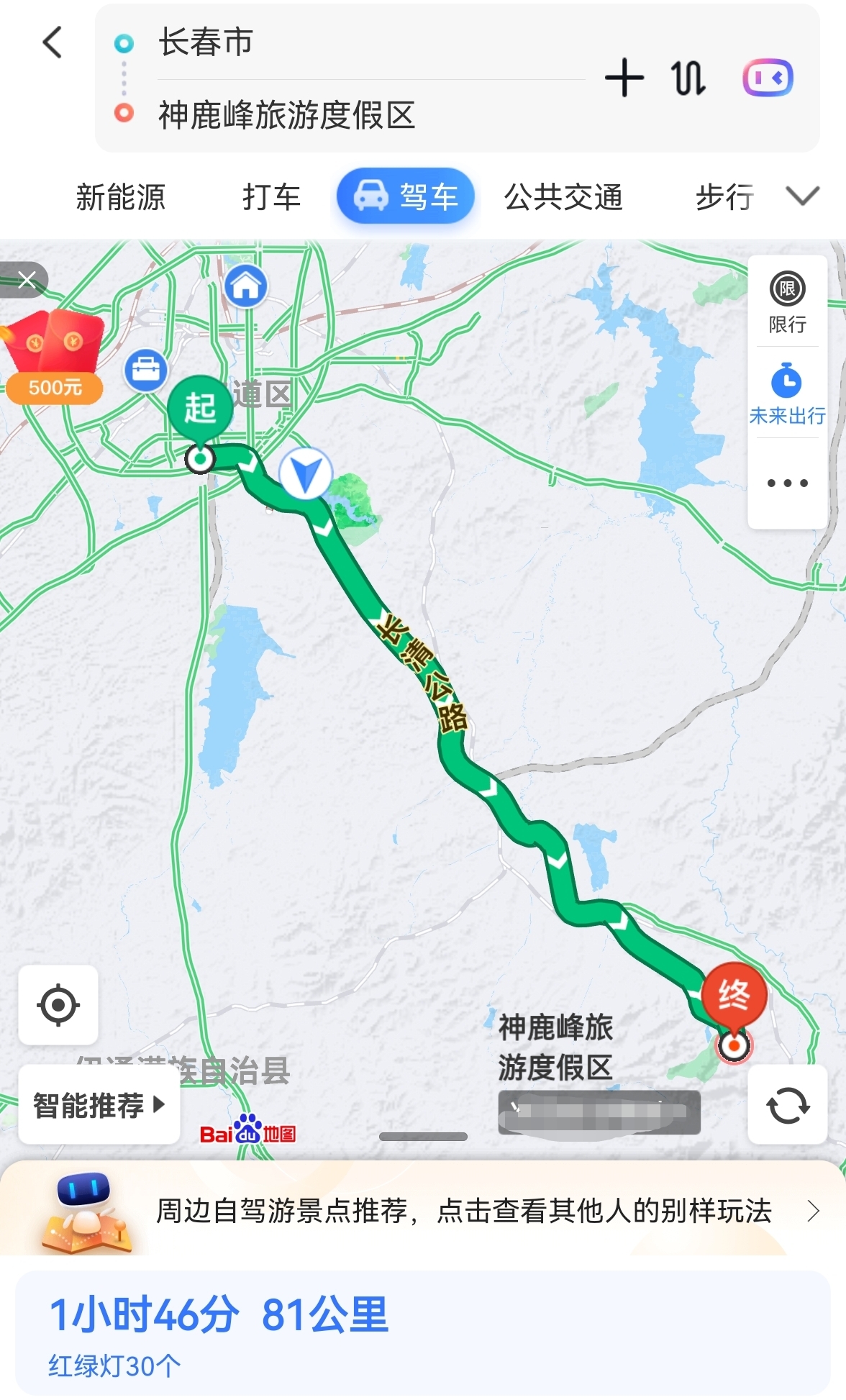Open the 500元 red packet promotion
846x1400 pixels.
[x=56, y=360]
